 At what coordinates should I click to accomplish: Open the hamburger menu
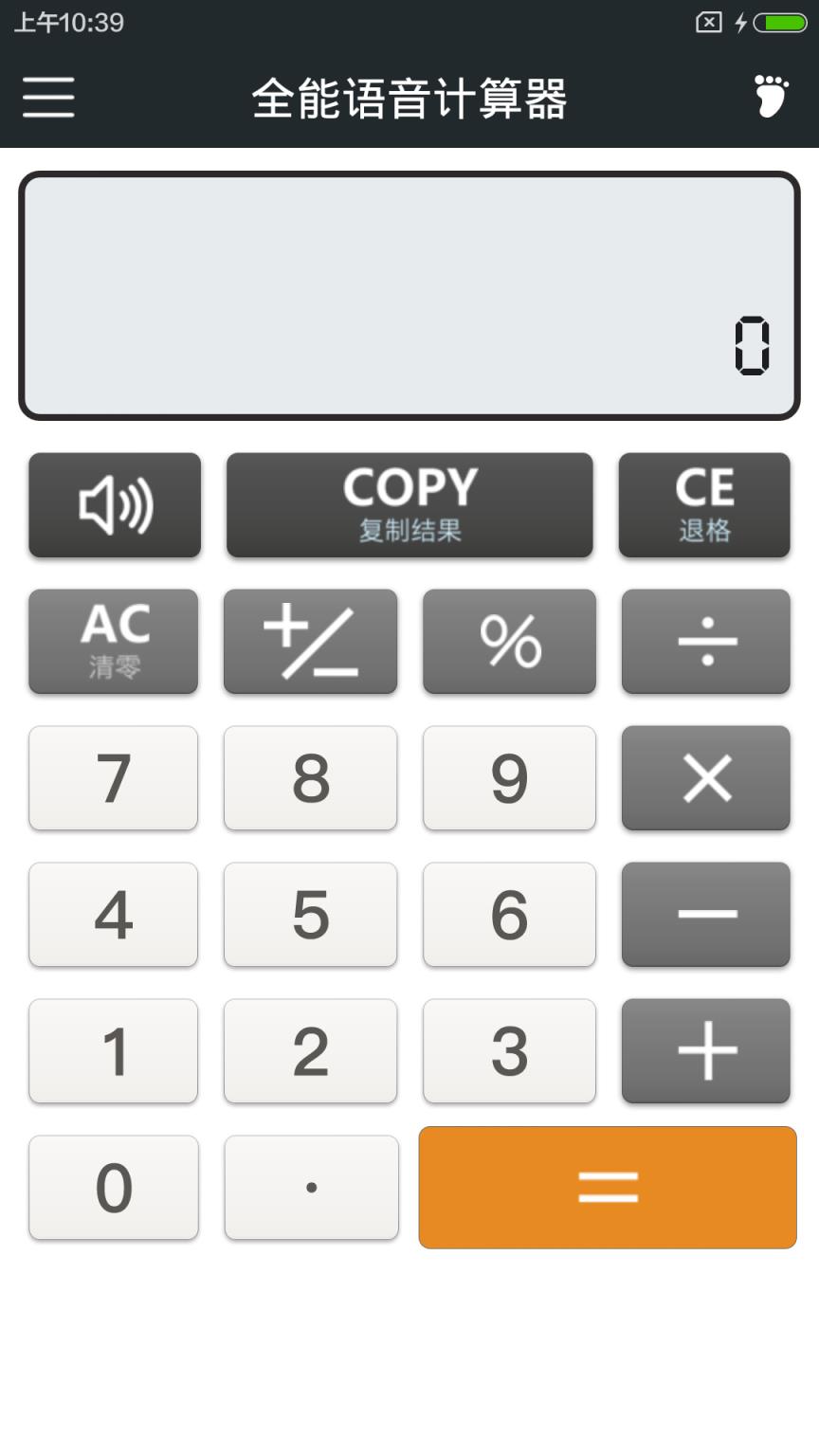click(x=48, y=97)
